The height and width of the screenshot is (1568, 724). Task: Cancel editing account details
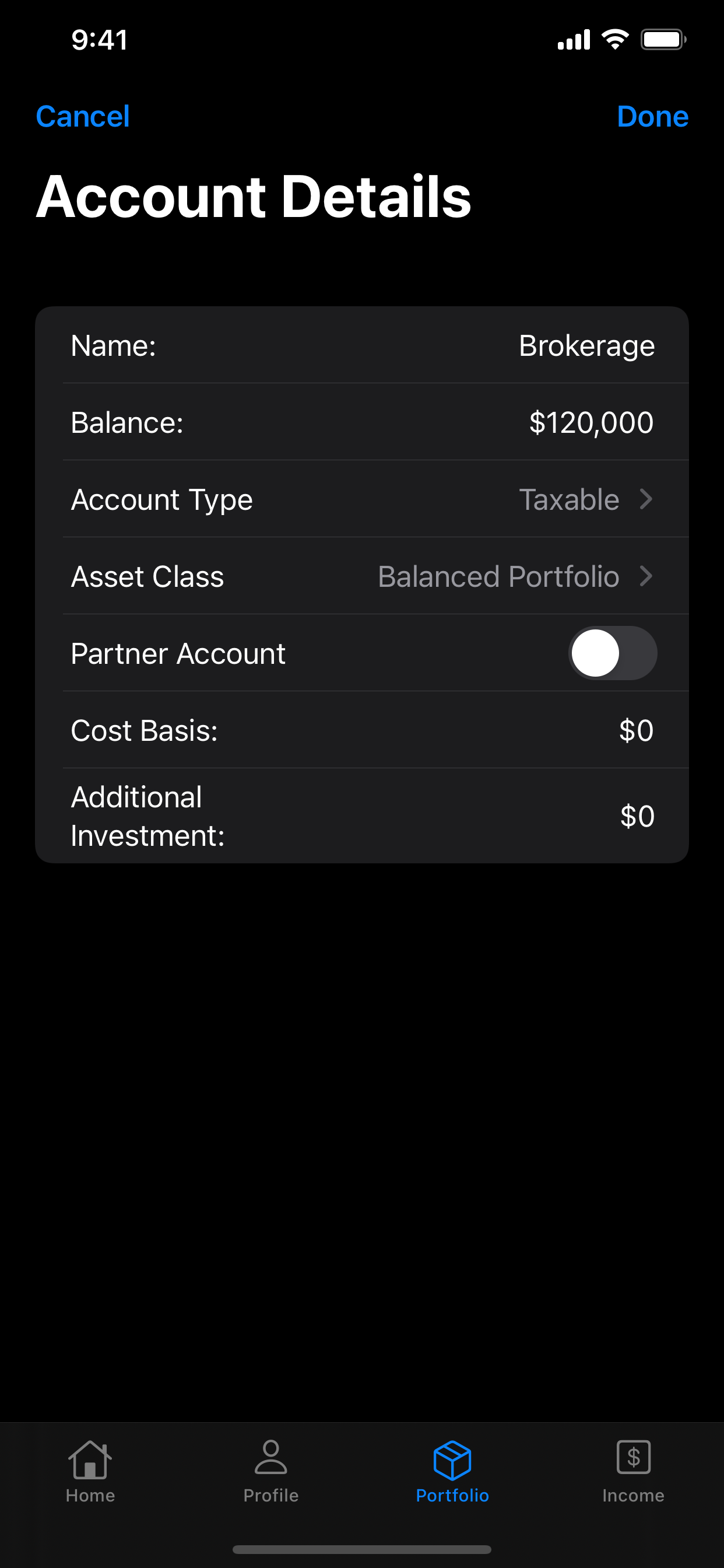83,116
